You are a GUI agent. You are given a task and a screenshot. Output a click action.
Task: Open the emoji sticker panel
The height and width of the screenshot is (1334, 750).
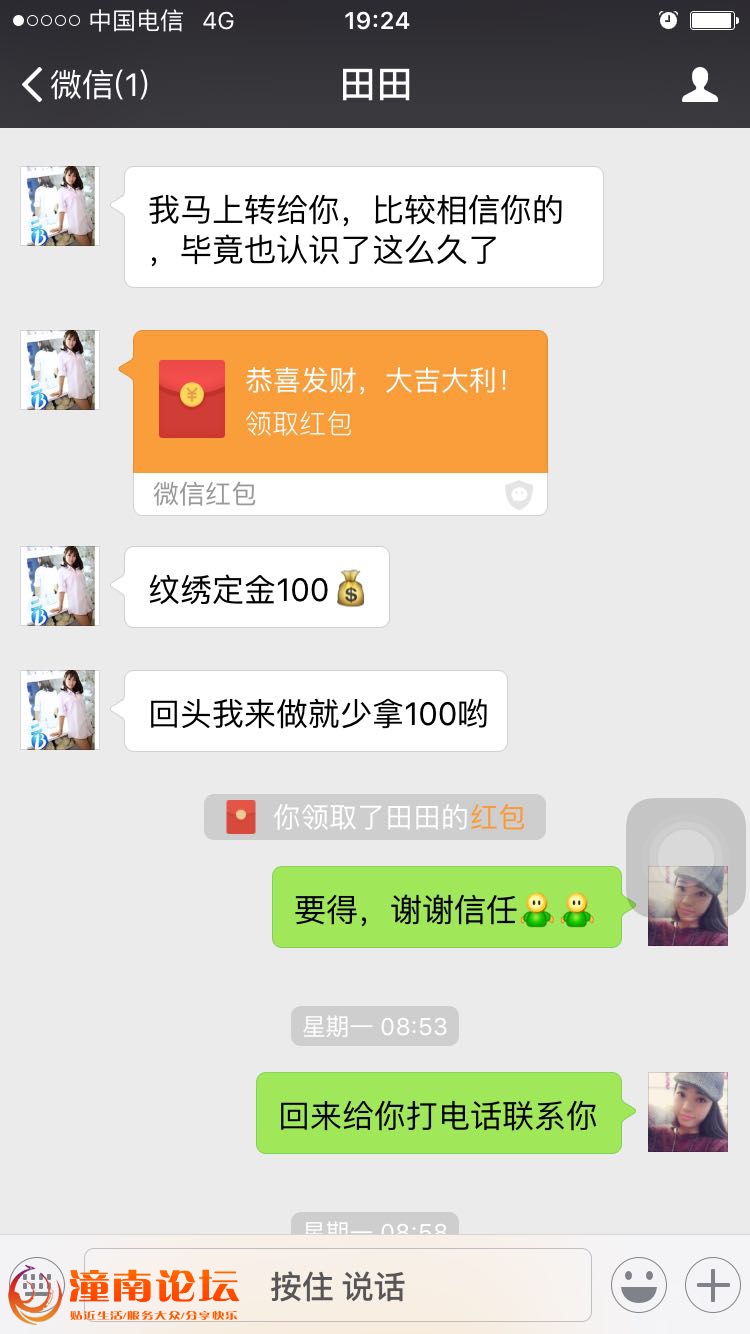coord(639,1285)
